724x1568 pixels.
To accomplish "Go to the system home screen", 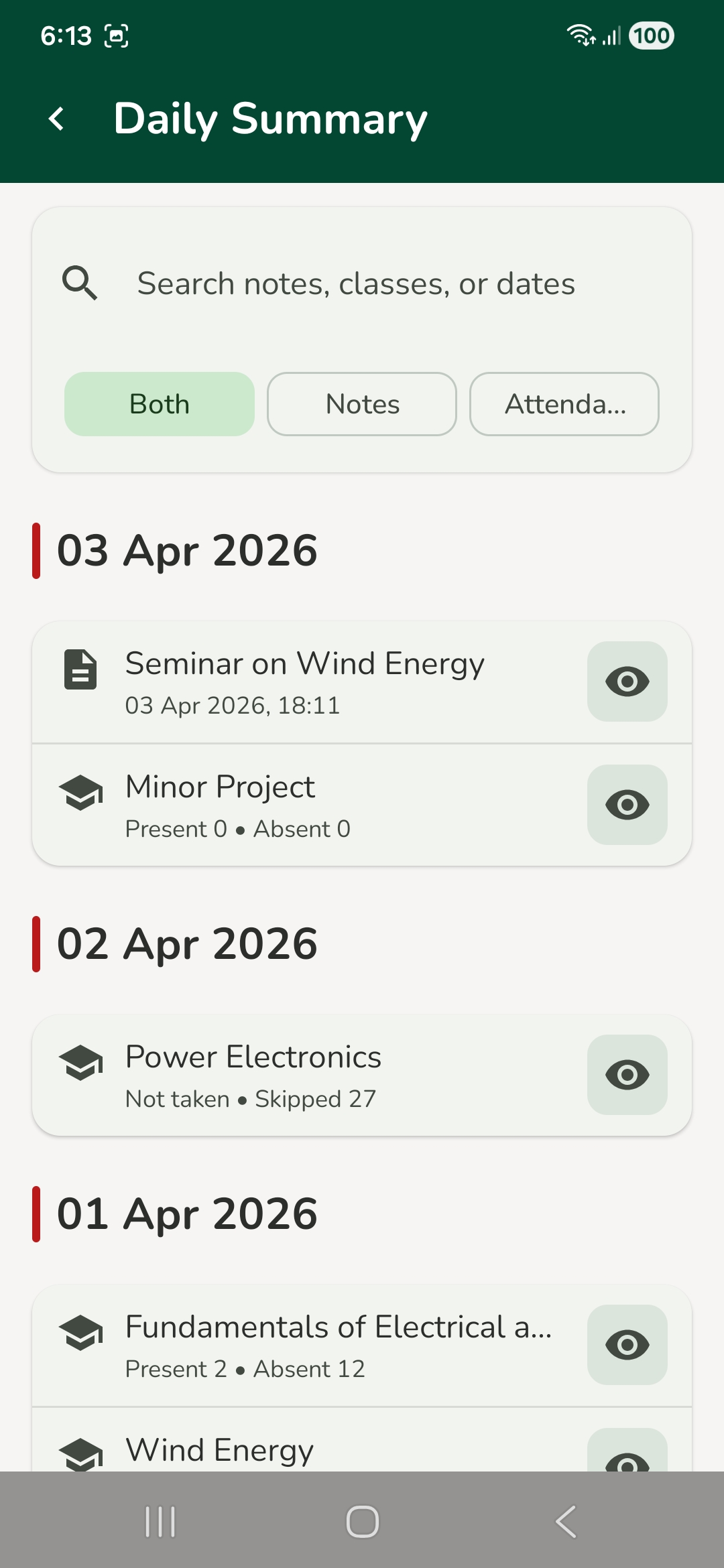I will coord(362,1521).
